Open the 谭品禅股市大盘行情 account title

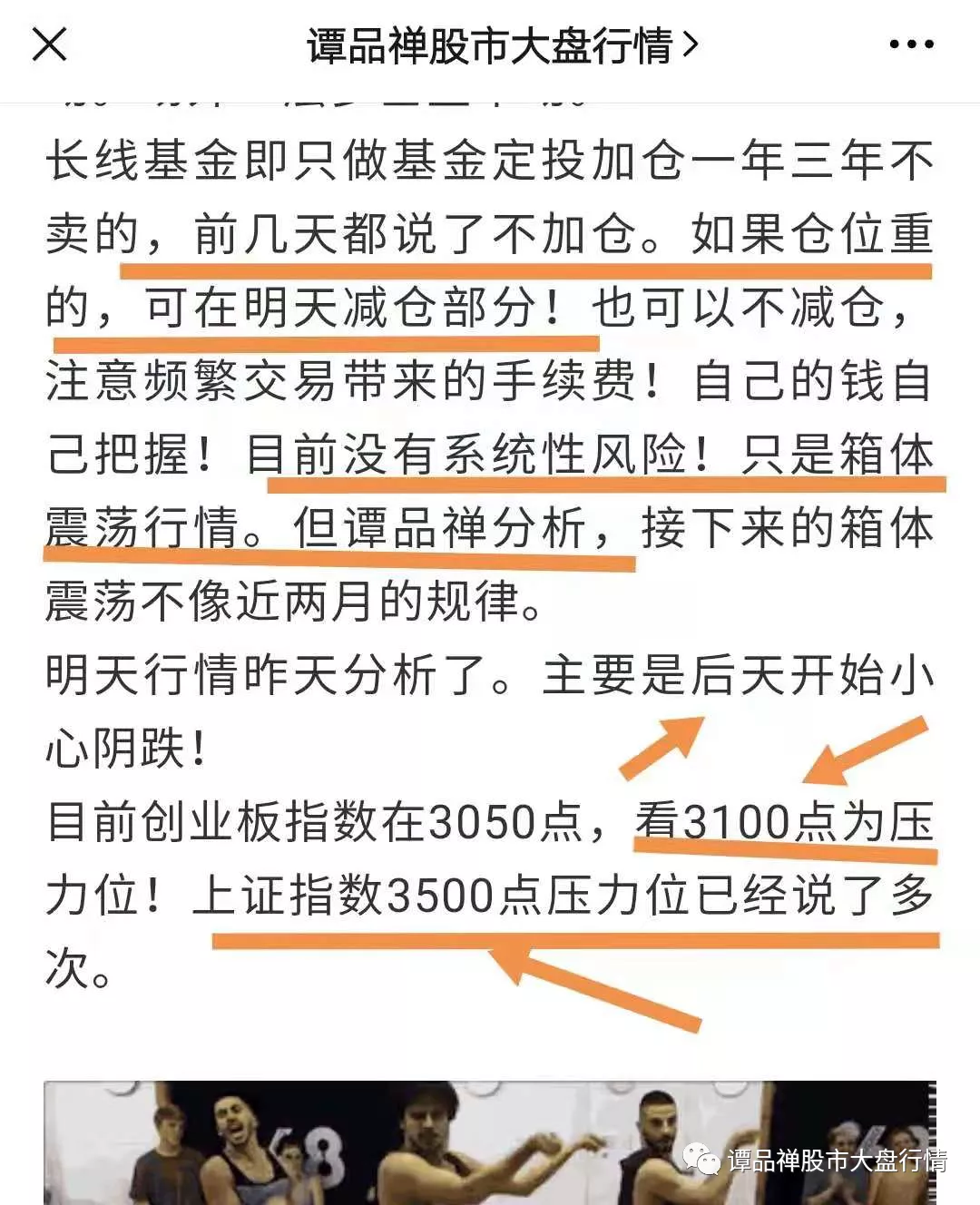(x=501, y=45)
